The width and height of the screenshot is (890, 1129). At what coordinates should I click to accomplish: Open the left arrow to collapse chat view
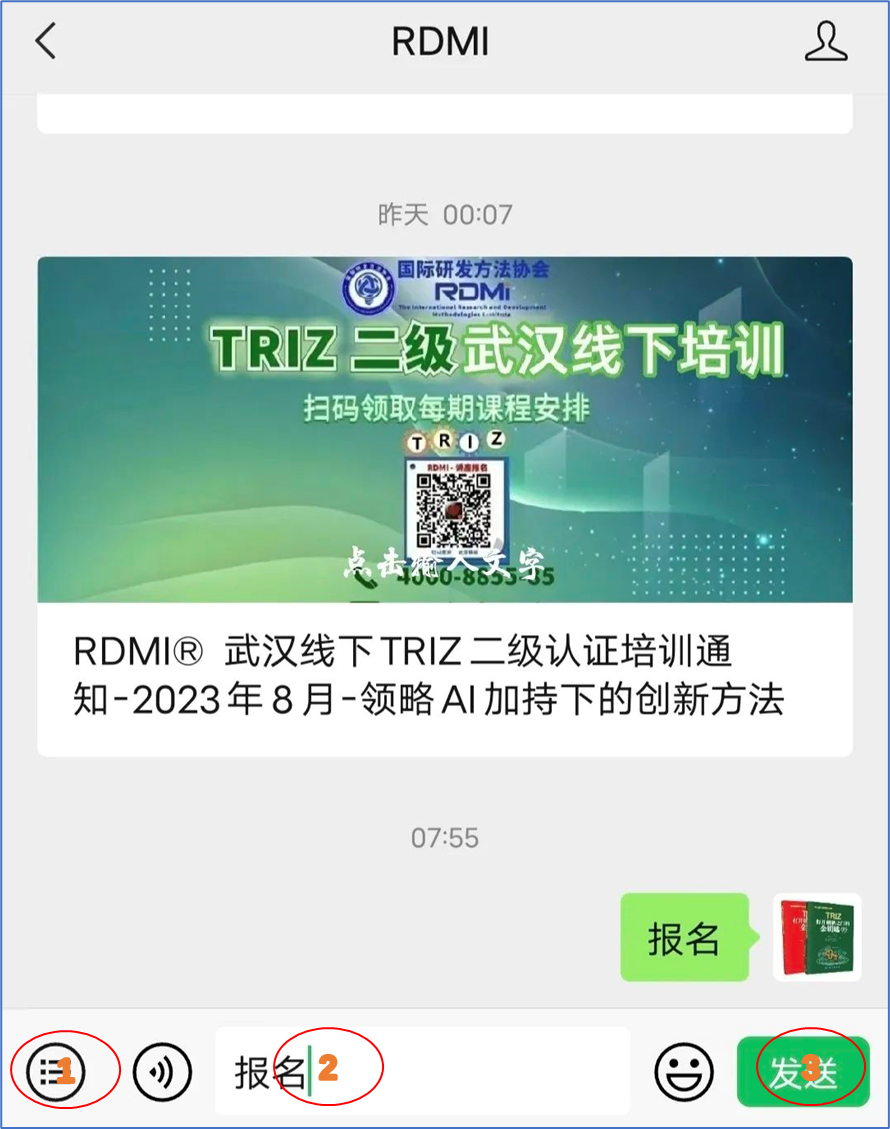(44, 41)
